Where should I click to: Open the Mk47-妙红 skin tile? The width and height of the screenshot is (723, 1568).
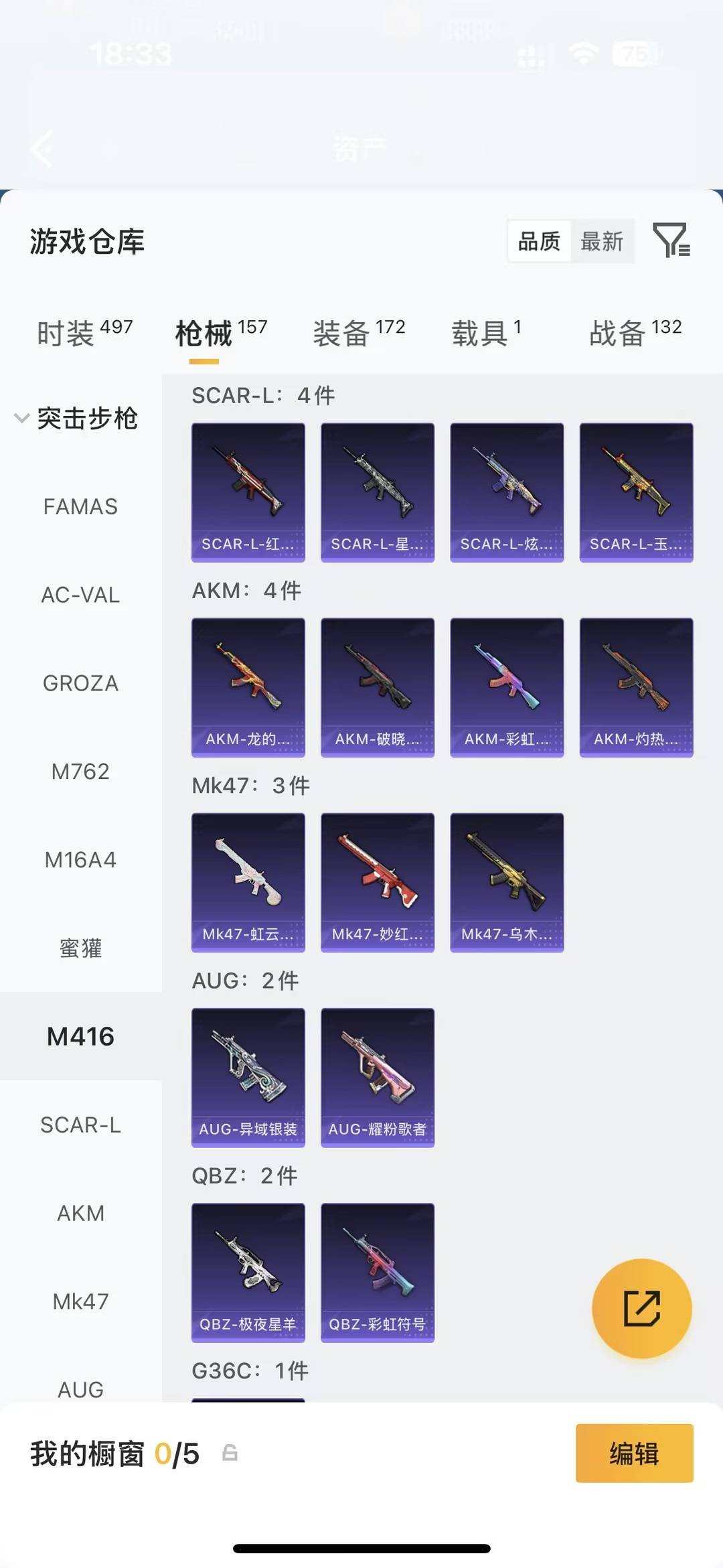point(378,882)
